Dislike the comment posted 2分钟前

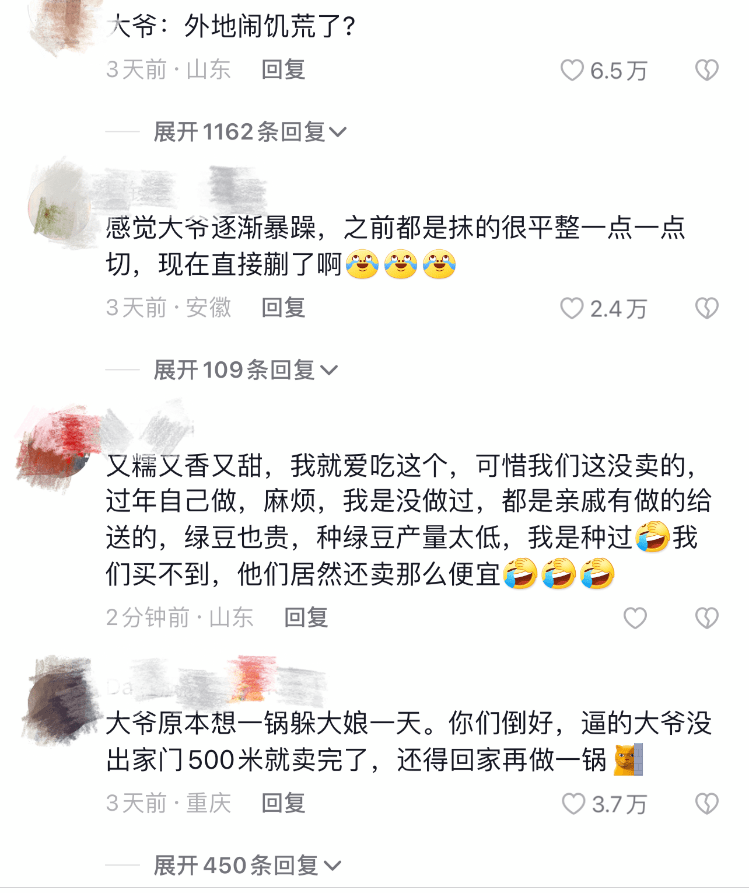click(707, 618)
